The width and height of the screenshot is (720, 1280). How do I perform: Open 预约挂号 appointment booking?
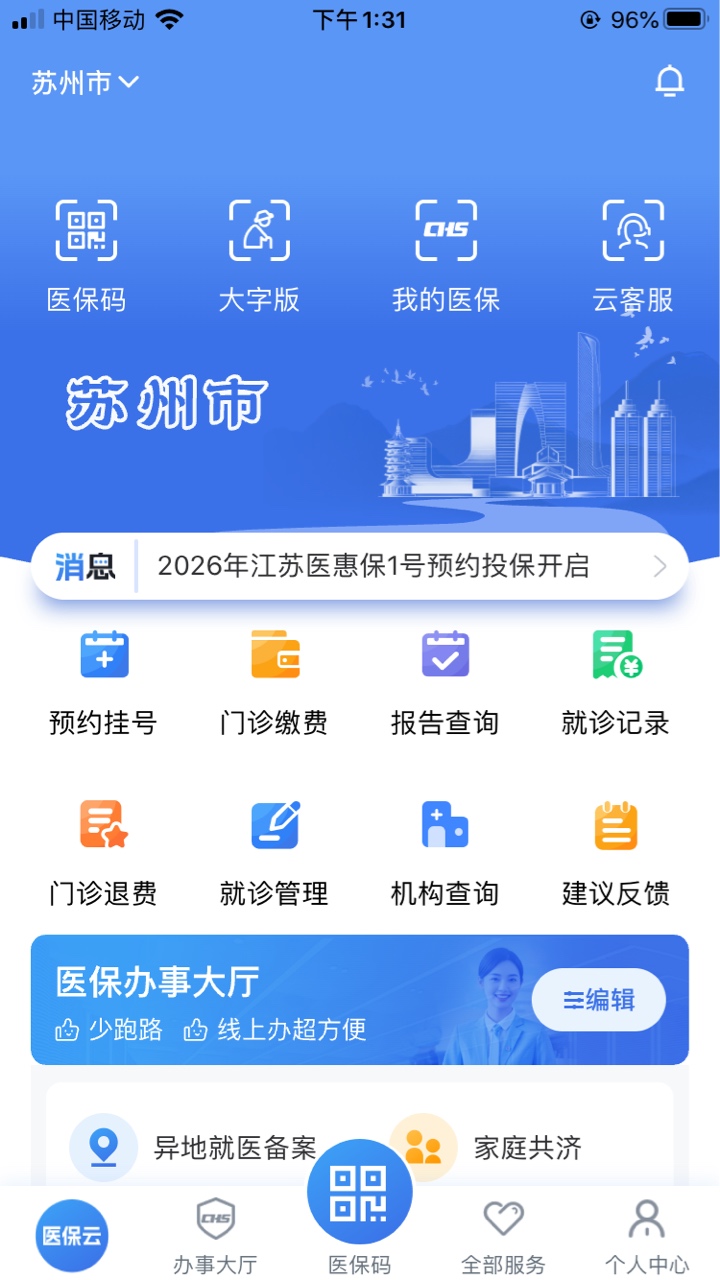click(x=104, y=684)
